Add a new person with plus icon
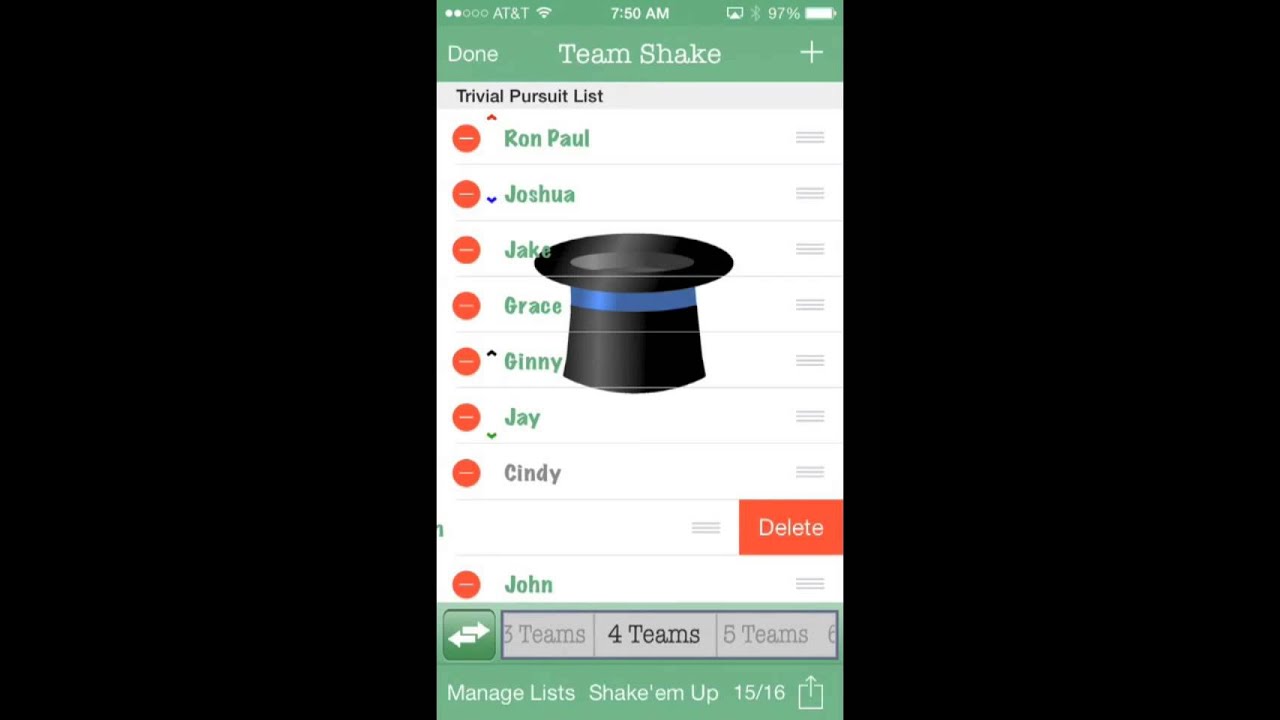 811,53
